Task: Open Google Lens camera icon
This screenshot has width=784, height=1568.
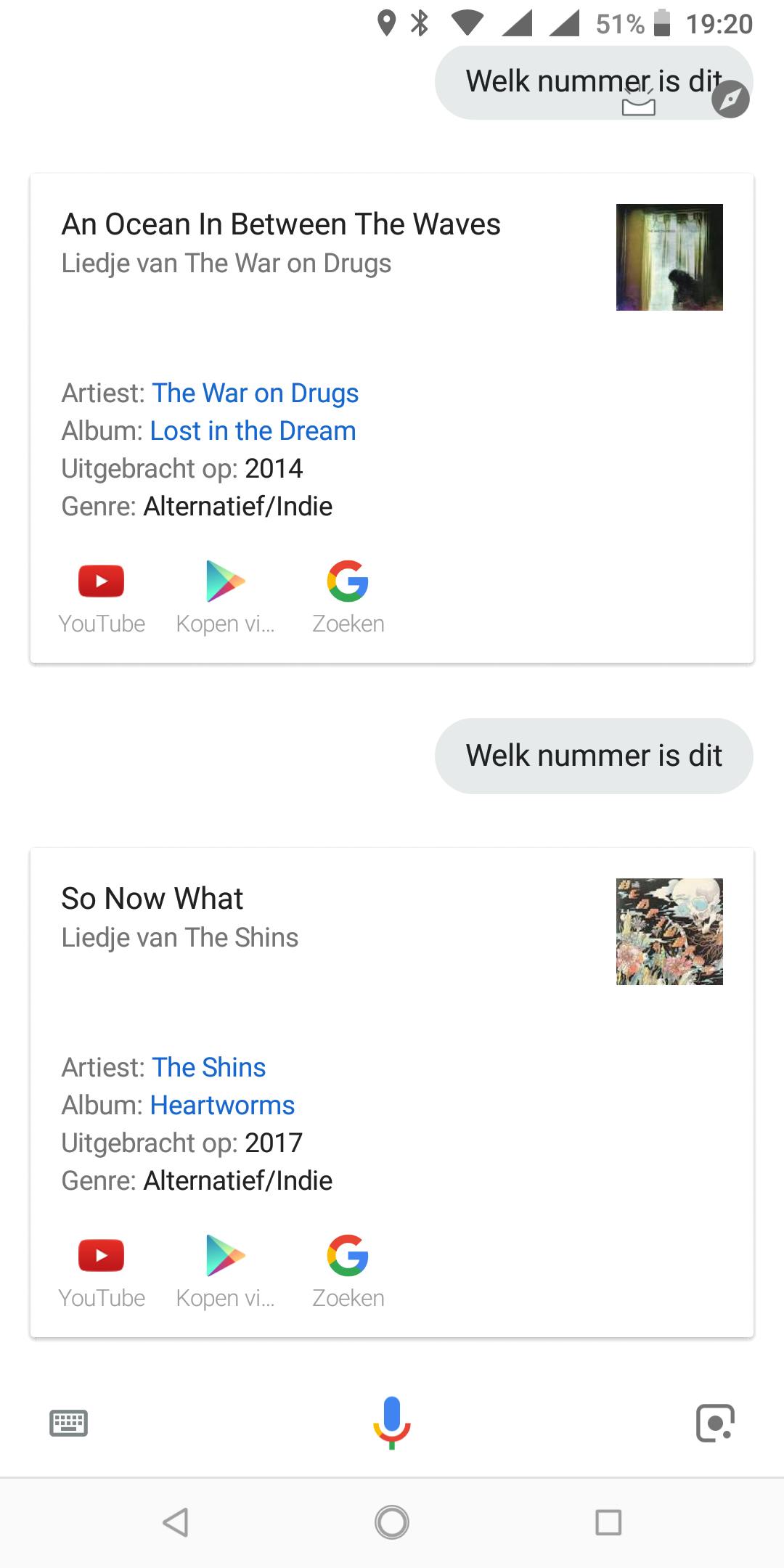Action: [x=715, y=1423]
